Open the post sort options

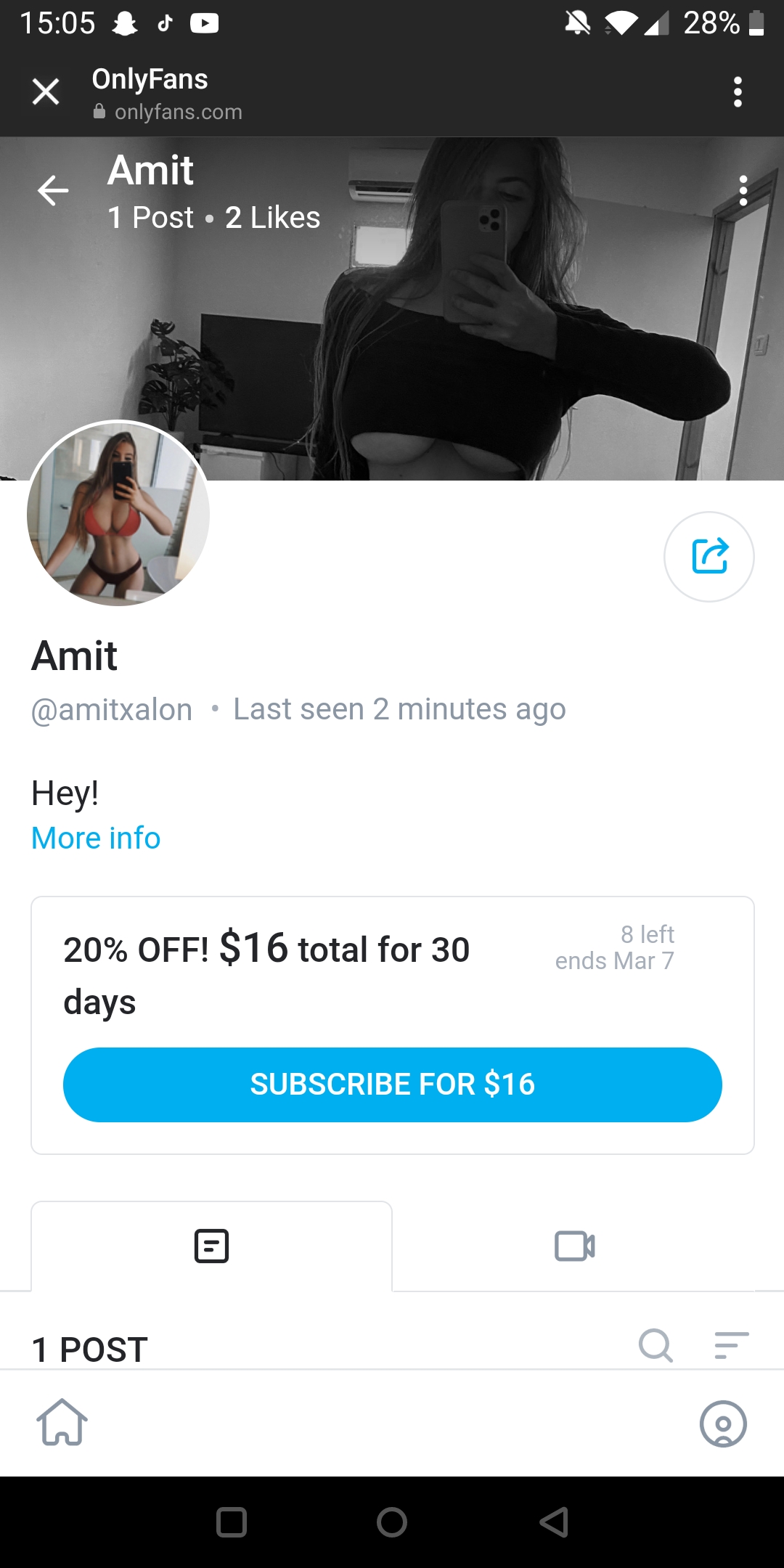click(732, 1345)
